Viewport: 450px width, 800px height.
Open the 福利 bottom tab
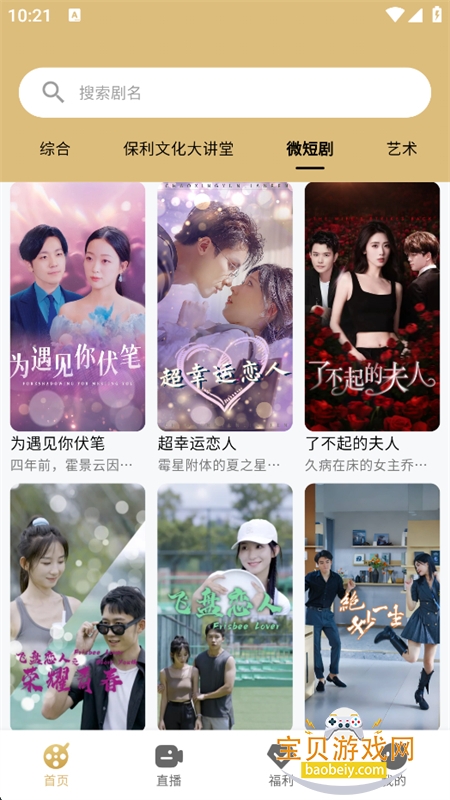(x=281, y=765)
